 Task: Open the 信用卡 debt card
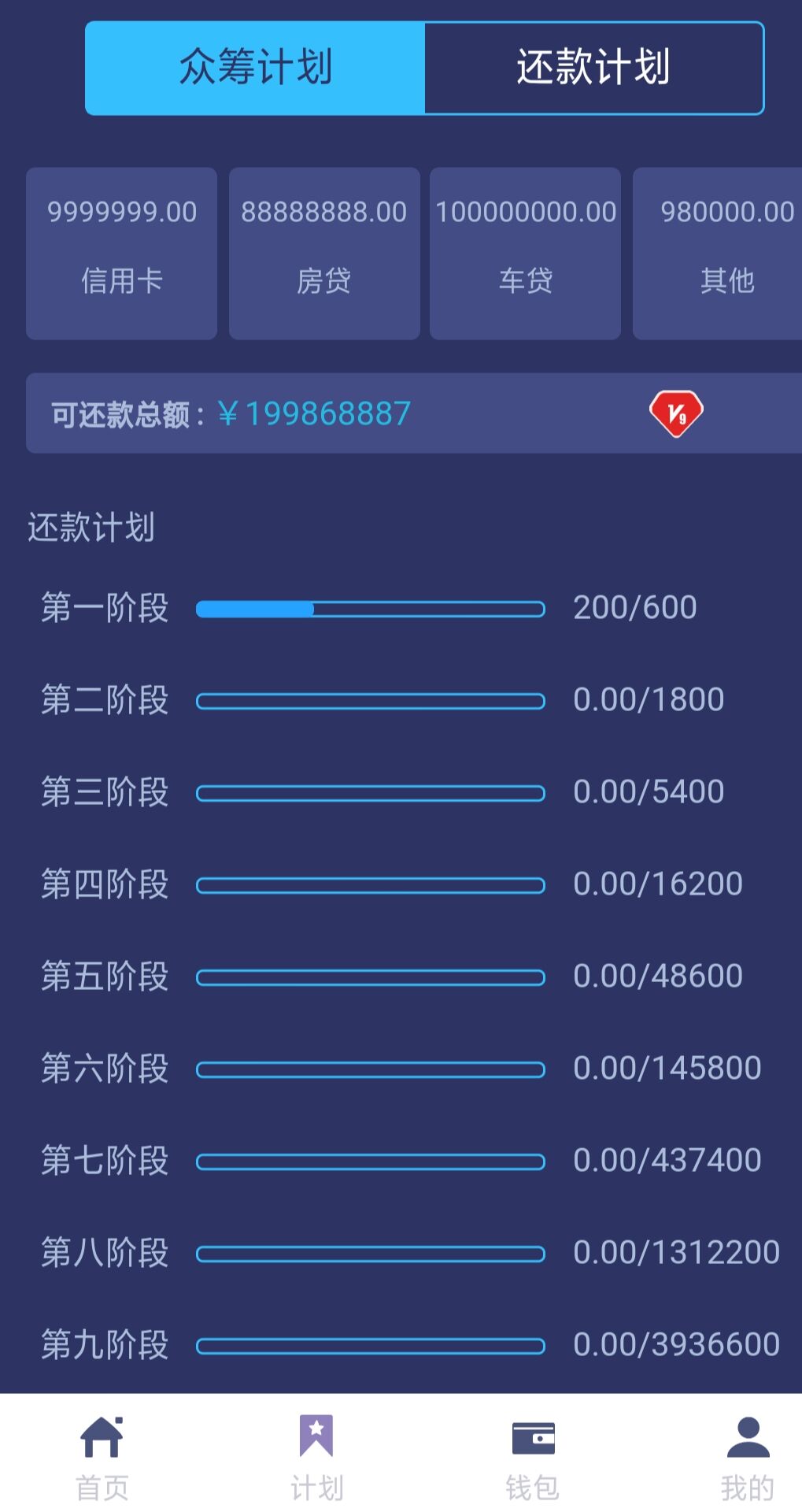point(122,254)
